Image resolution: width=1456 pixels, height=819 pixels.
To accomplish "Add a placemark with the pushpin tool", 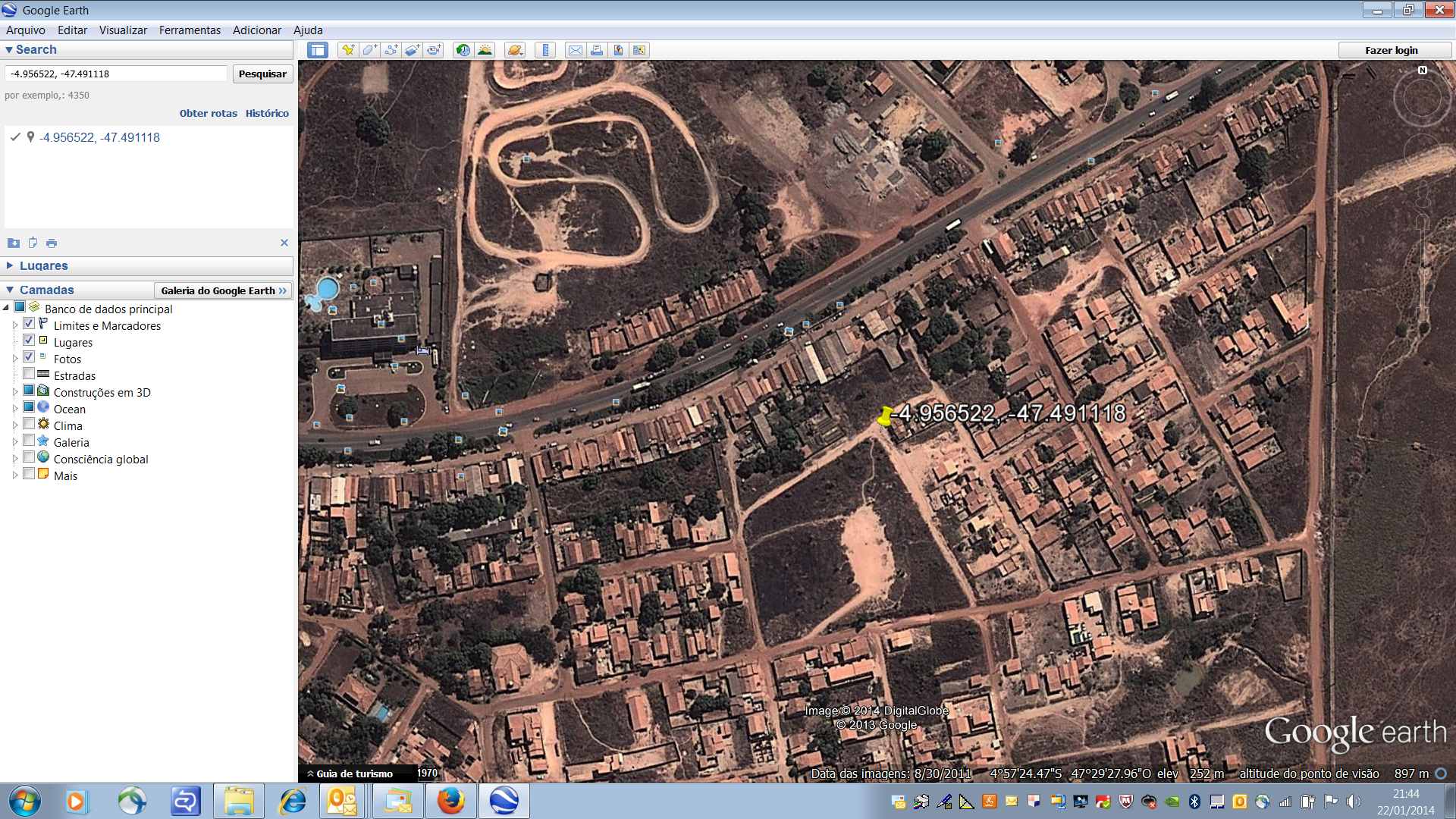I will pyautogui.click(x=348, y=50).
